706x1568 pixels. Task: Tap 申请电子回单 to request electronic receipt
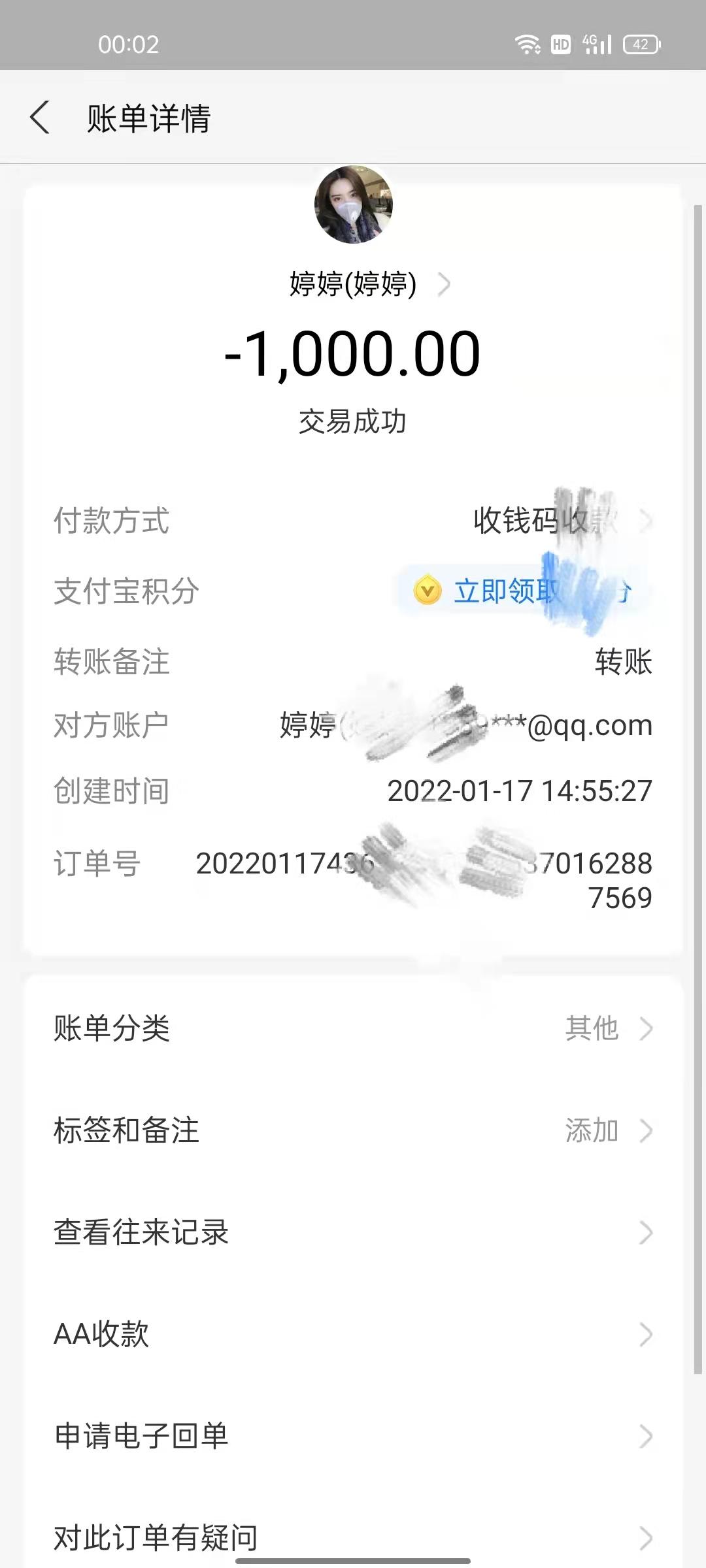tap(142, 1435)
